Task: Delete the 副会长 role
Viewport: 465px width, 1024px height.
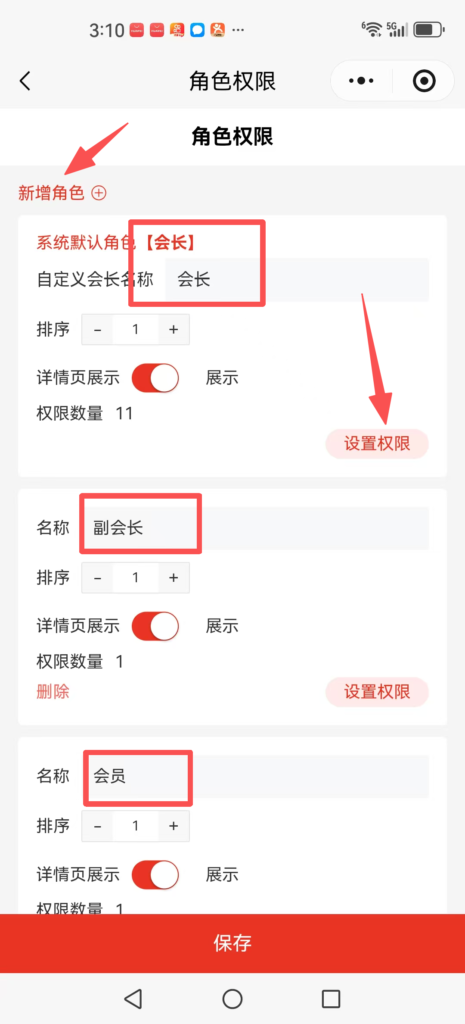Action: point(53,692)
